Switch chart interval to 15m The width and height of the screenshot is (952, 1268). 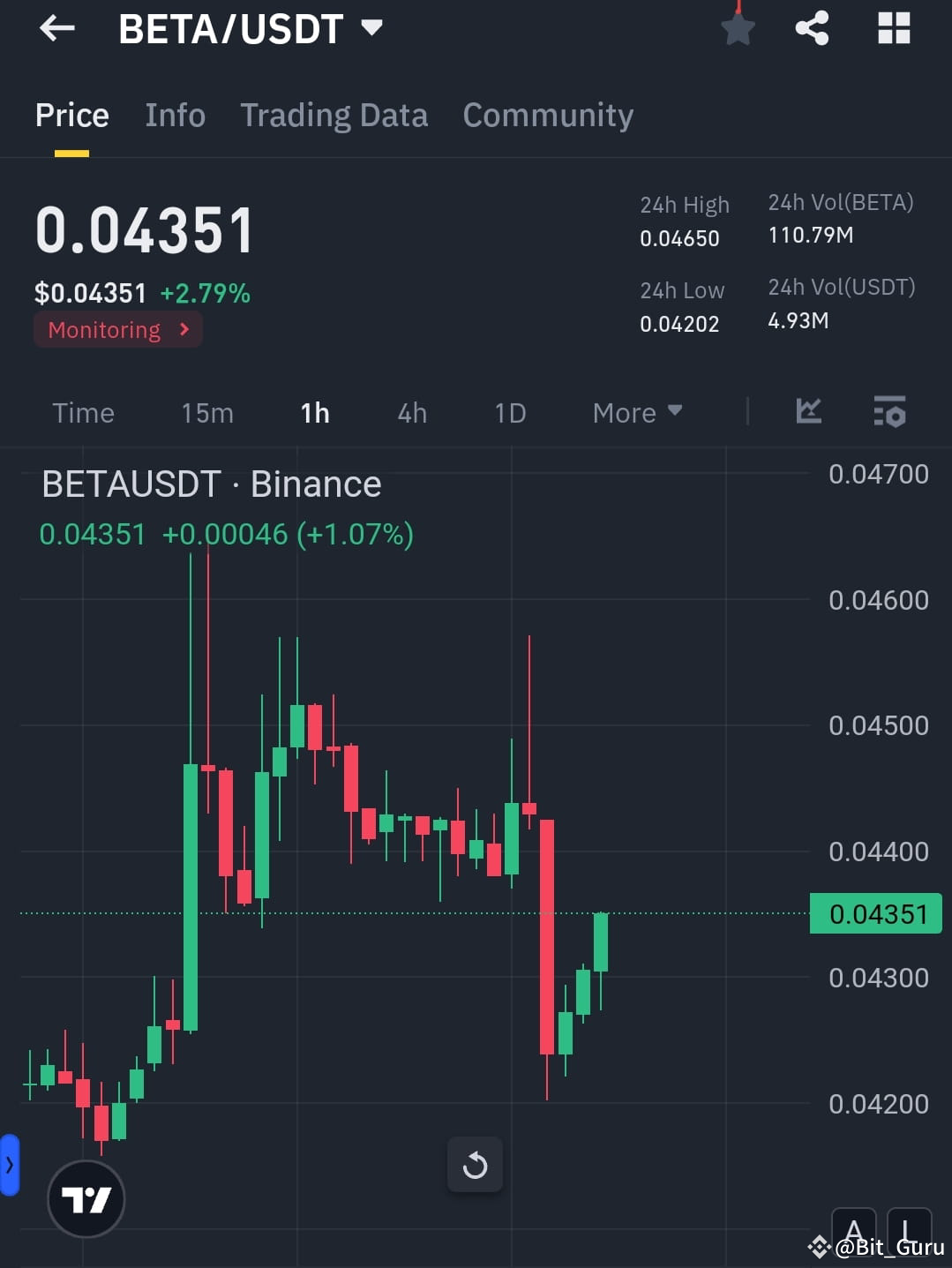click(206, 412)
